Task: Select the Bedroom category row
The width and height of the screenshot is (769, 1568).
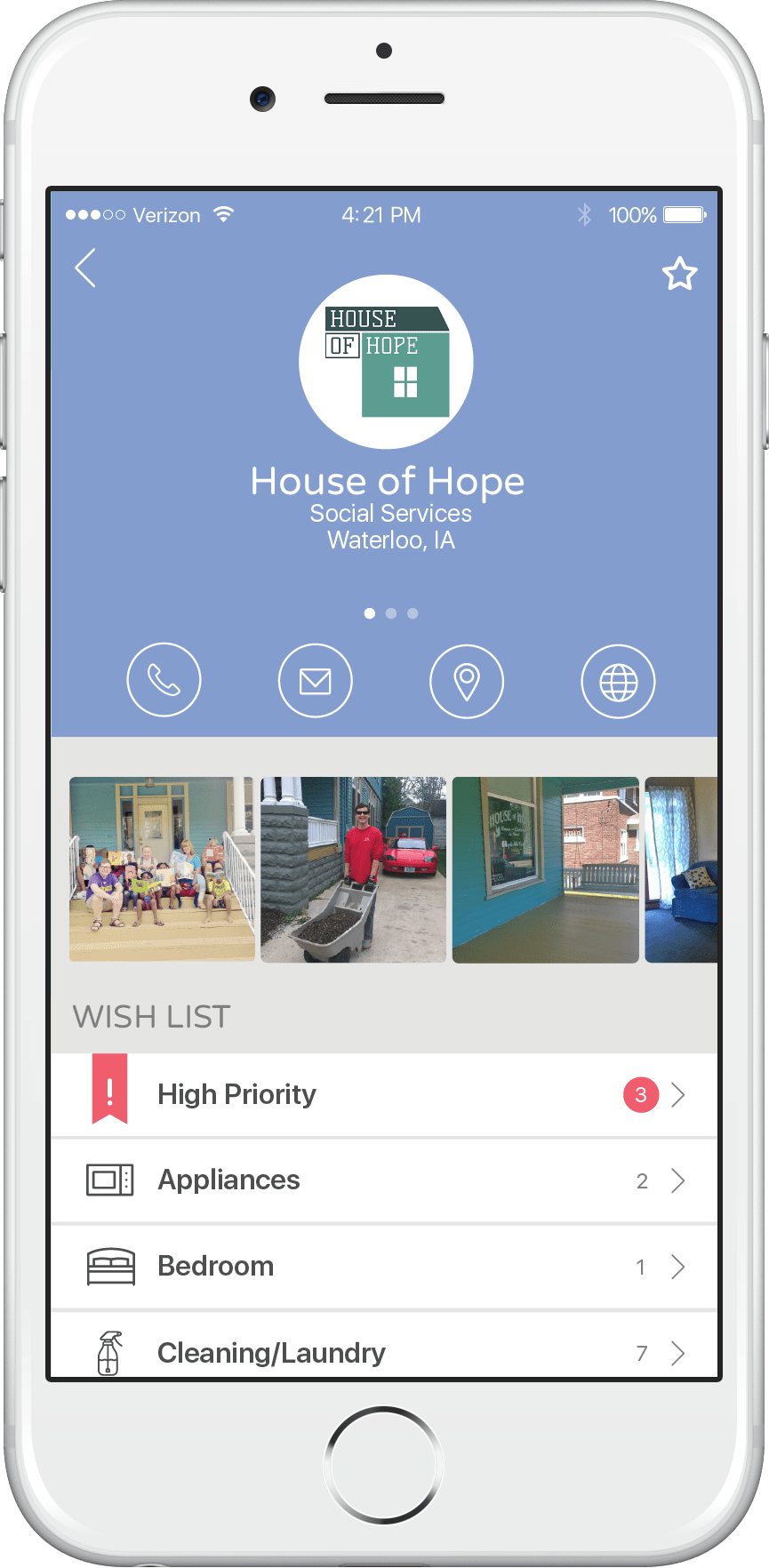Action: tap(384, 1267)
